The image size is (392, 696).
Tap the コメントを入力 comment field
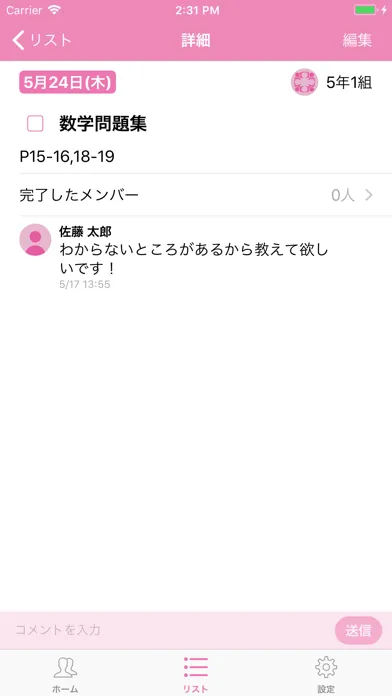[x=171, y=630]
